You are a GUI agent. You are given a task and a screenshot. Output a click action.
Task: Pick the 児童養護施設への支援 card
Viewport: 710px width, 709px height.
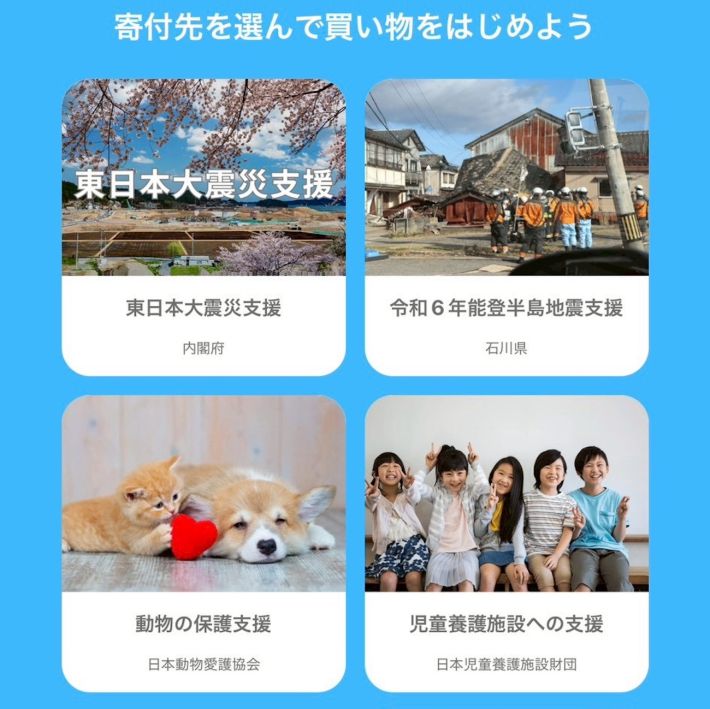pos(506,543)
